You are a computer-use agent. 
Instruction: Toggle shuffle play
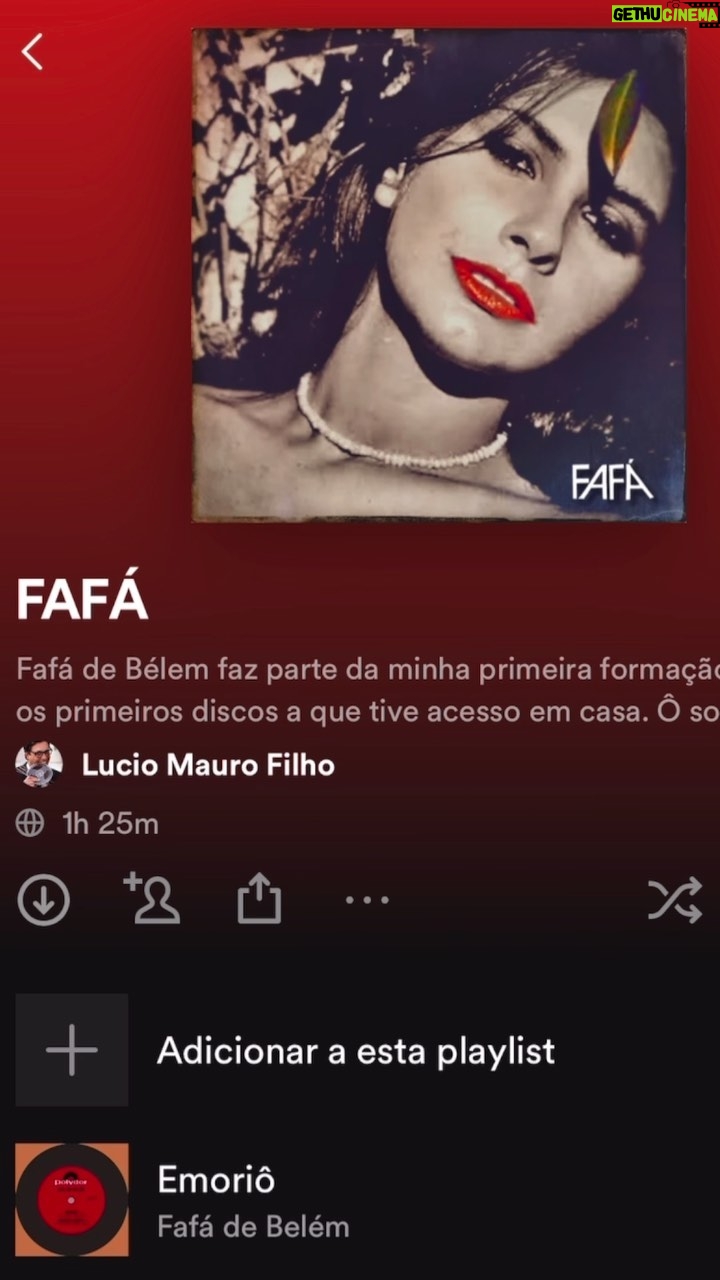[675, 900]
